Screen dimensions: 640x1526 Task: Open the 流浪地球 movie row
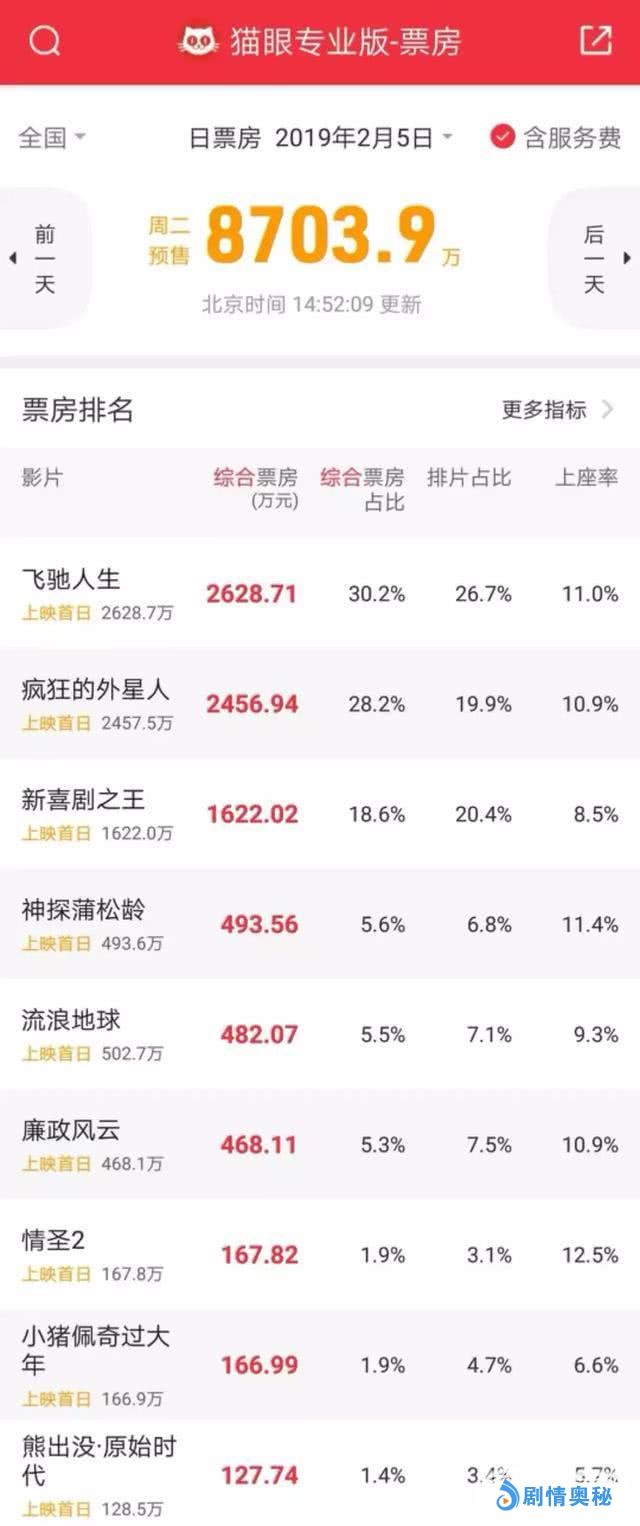coord(320,1033)
